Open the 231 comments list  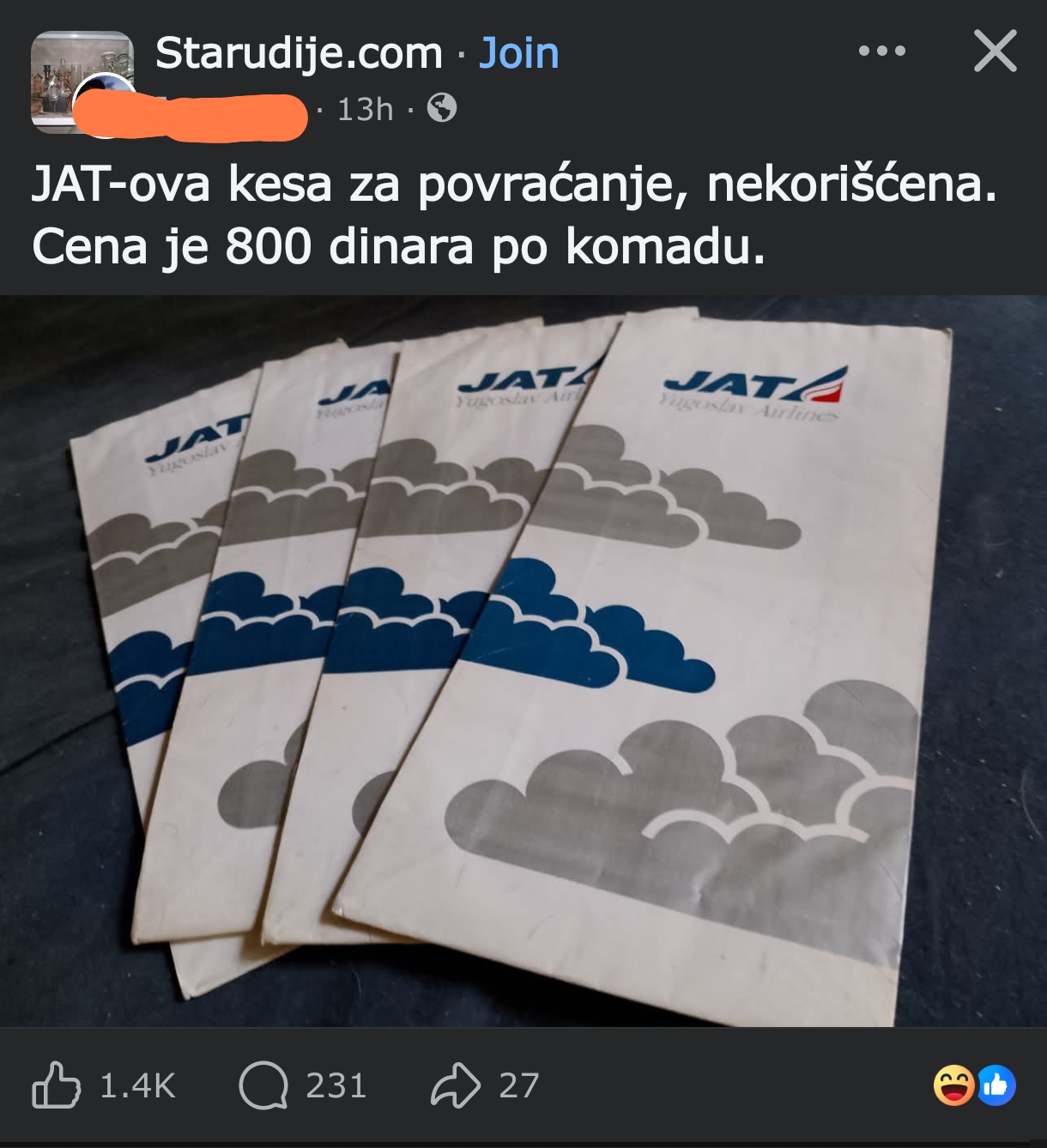tap(336, 1086)
